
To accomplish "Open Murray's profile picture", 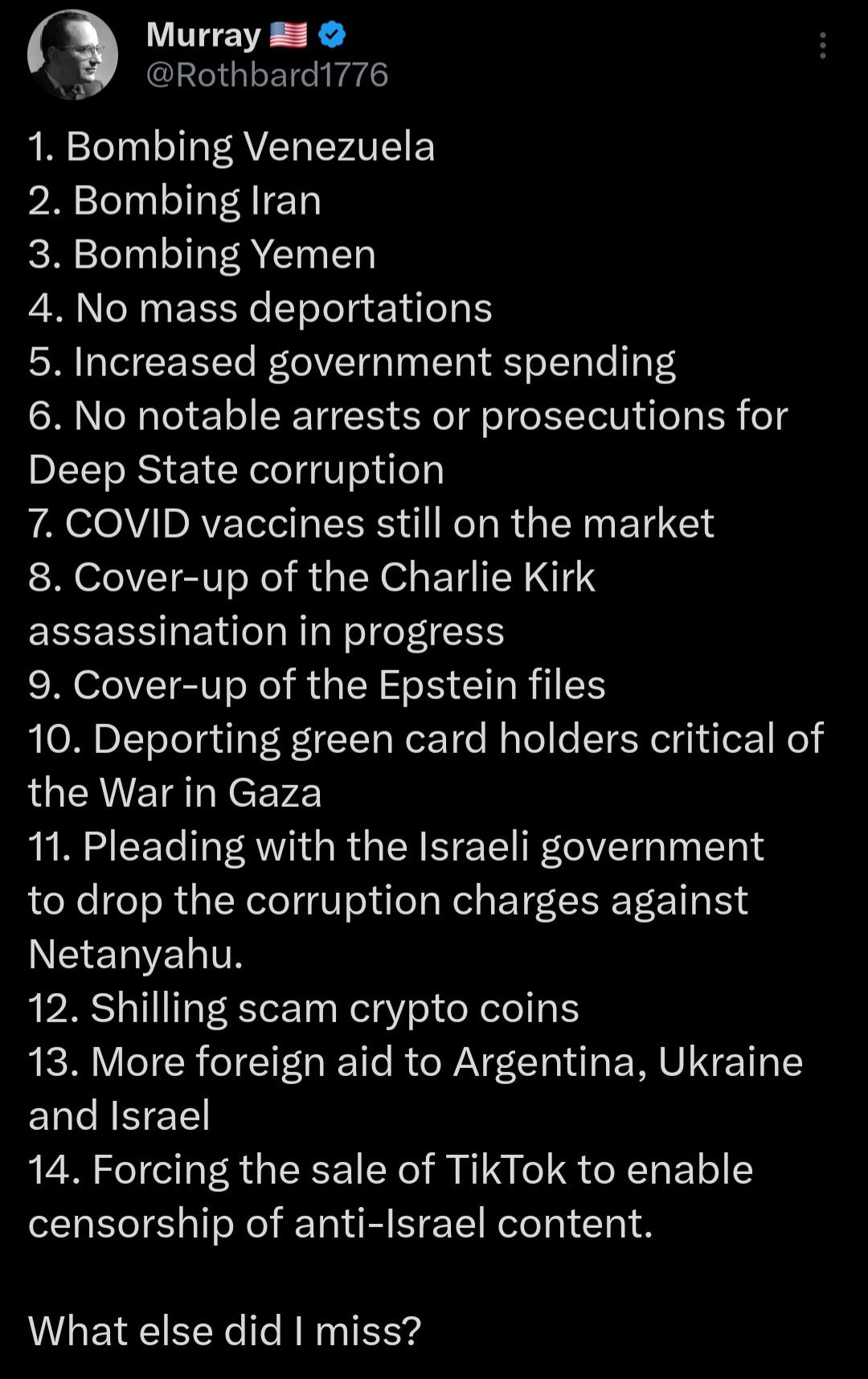I will 72,55.
